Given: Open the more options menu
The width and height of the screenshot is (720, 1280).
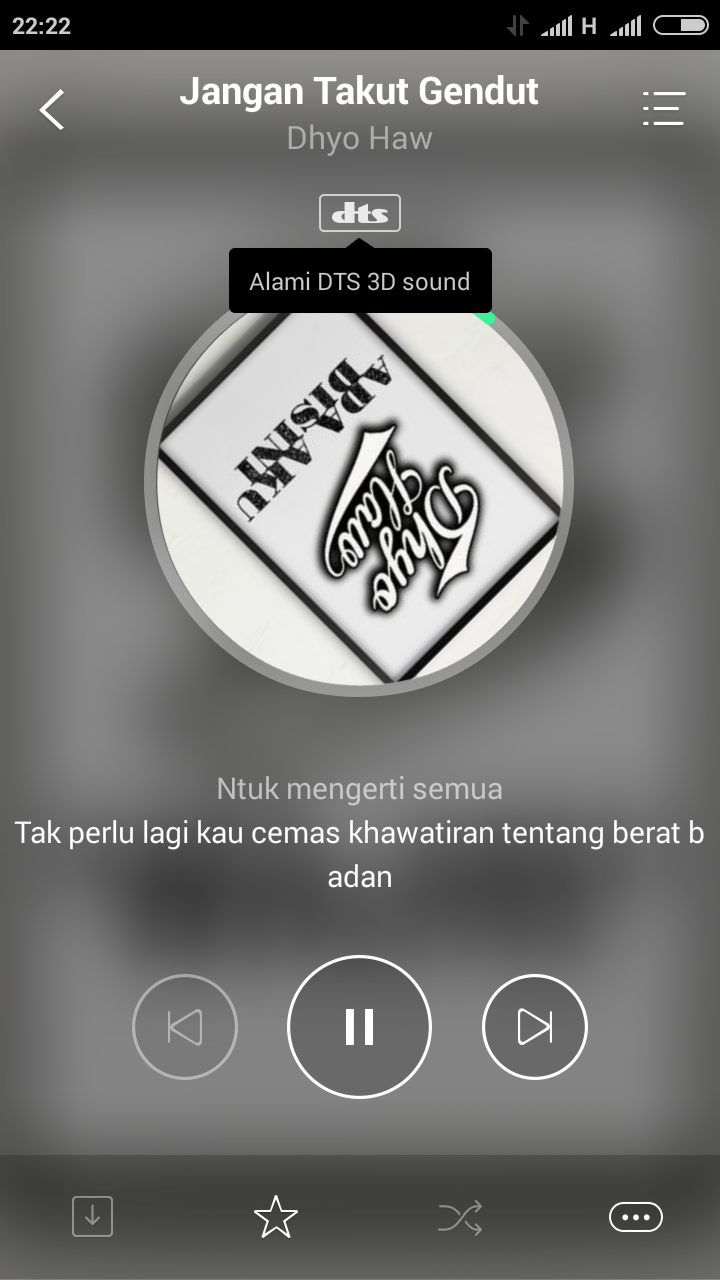Looking at the screenshot, I should pyautogui.click(x=636, y=1217).
